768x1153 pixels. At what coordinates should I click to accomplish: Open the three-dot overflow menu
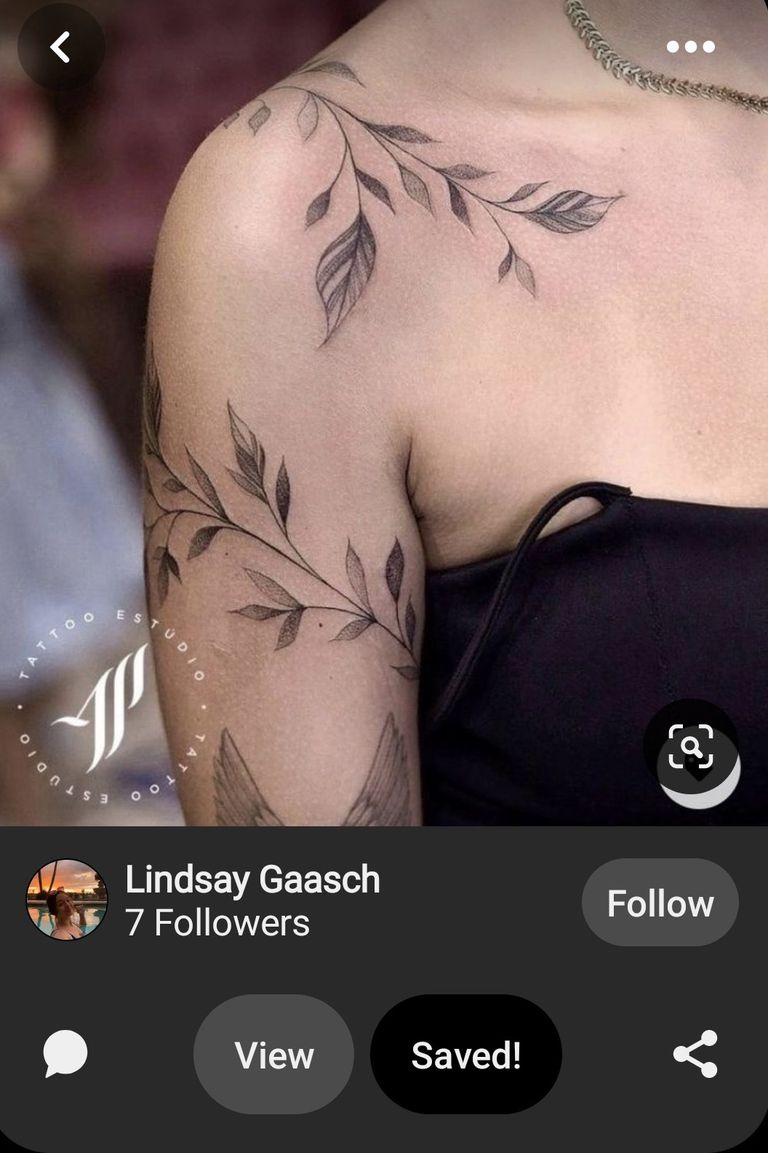click(690, 46)
